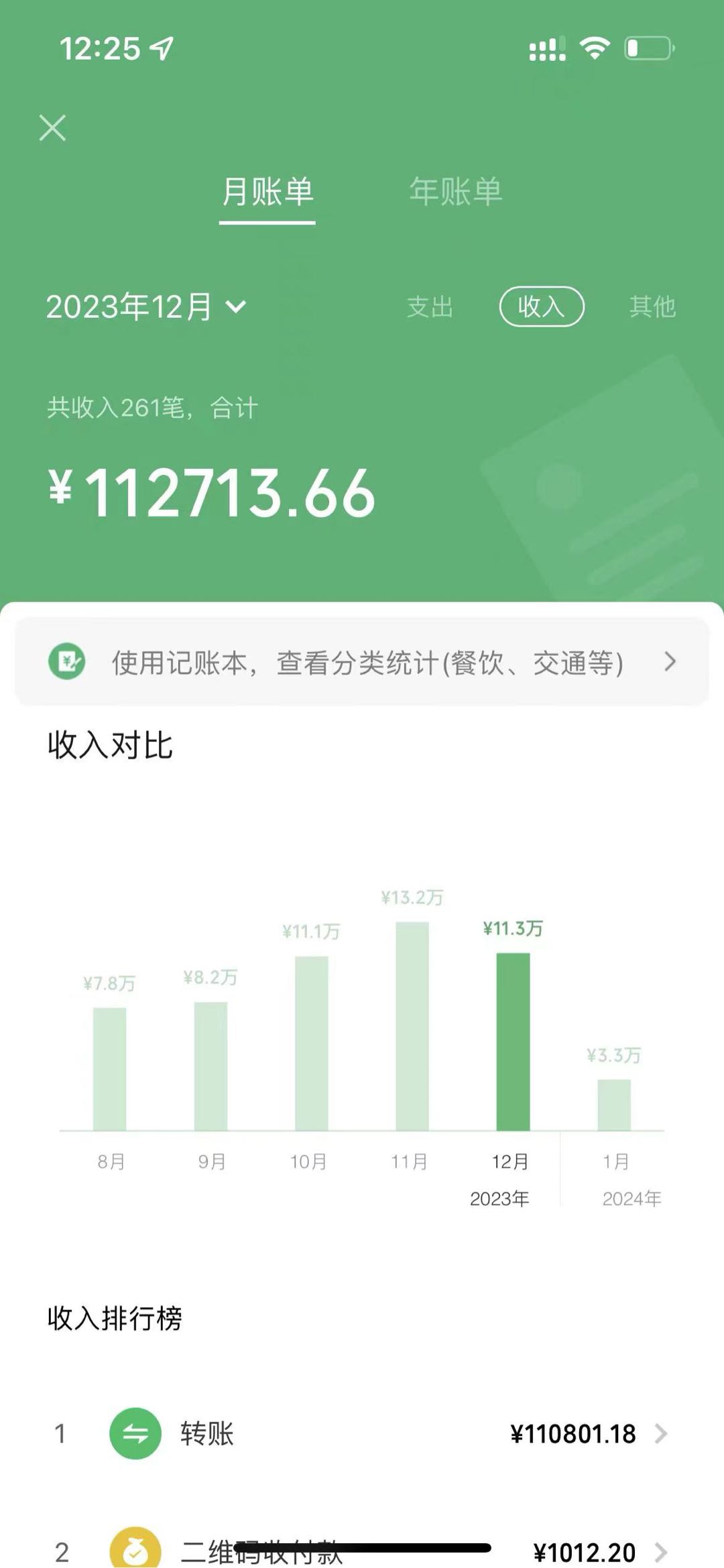Screen dimensions: 724x1568
Task: Switch to the 年账单 tab
Action: [455, 192]
